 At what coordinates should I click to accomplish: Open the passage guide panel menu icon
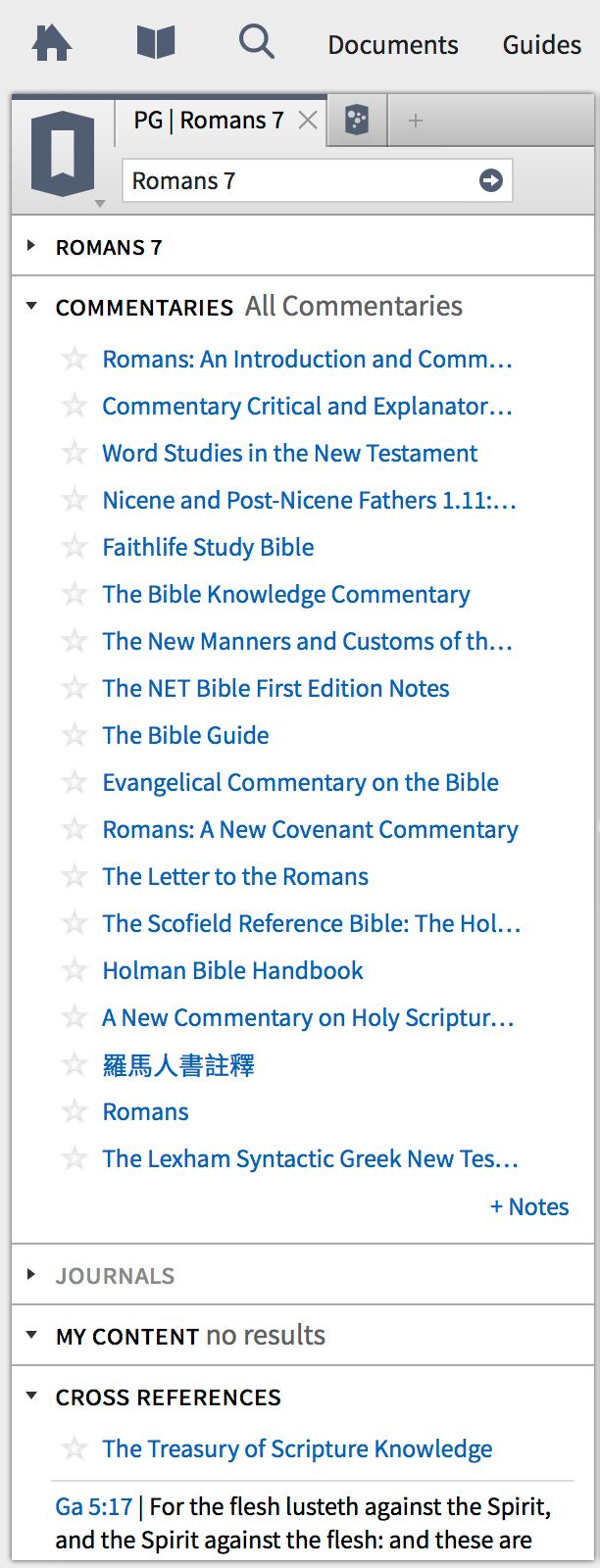[x=64, y=157]
